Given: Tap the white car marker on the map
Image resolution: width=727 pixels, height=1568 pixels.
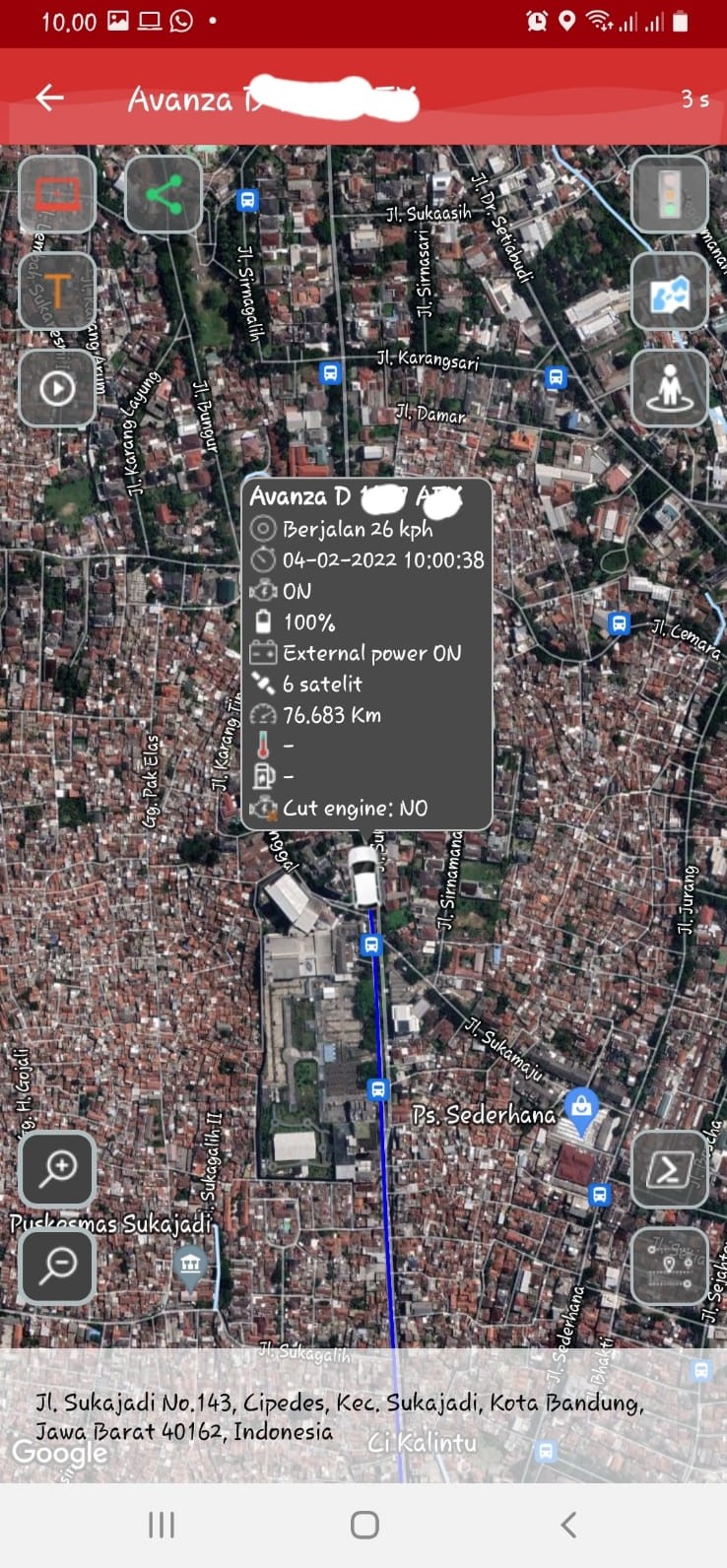Looking at the screenshot, I should click(x=364, y=875).
